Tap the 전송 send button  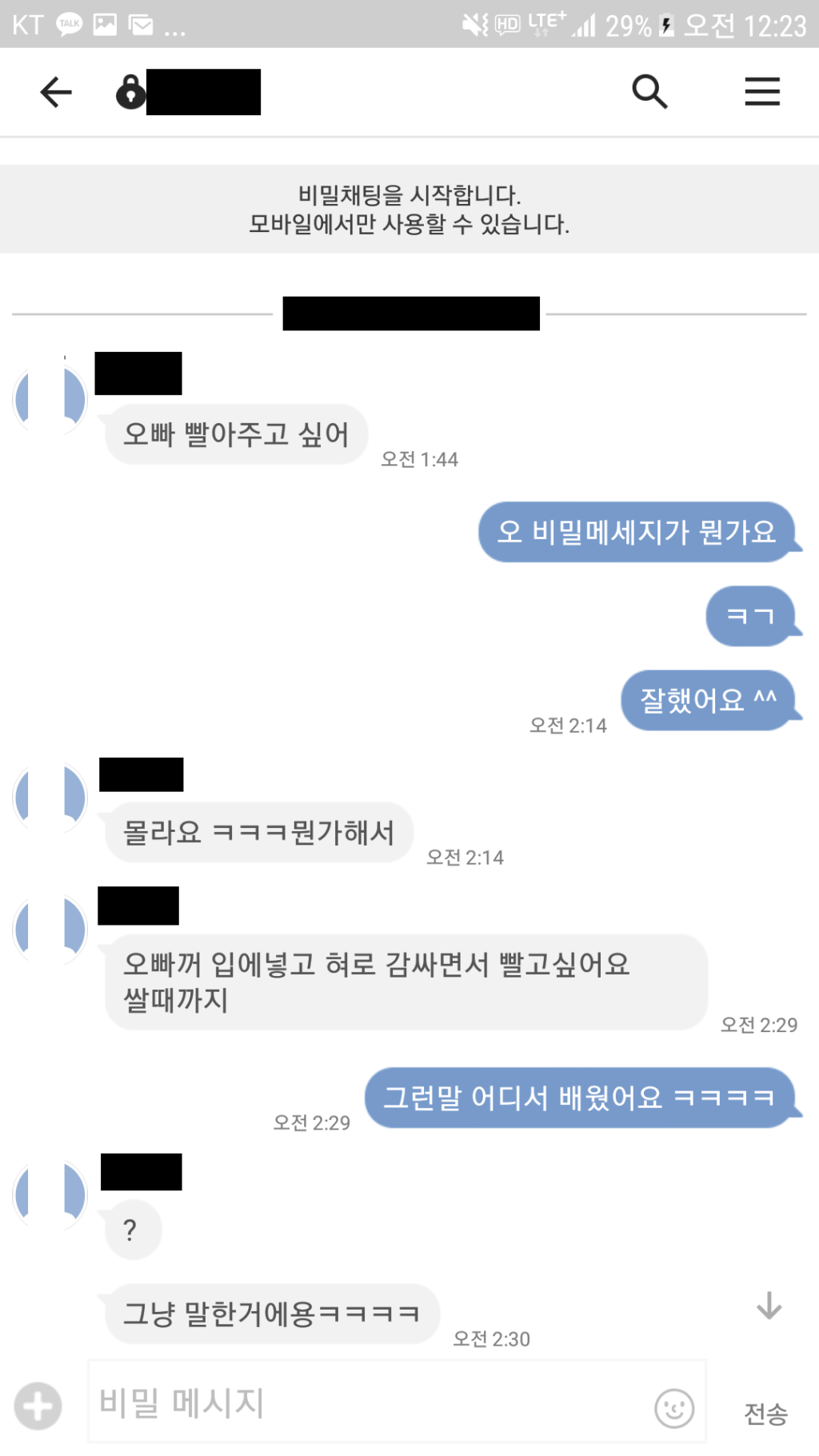[765, 1414]
